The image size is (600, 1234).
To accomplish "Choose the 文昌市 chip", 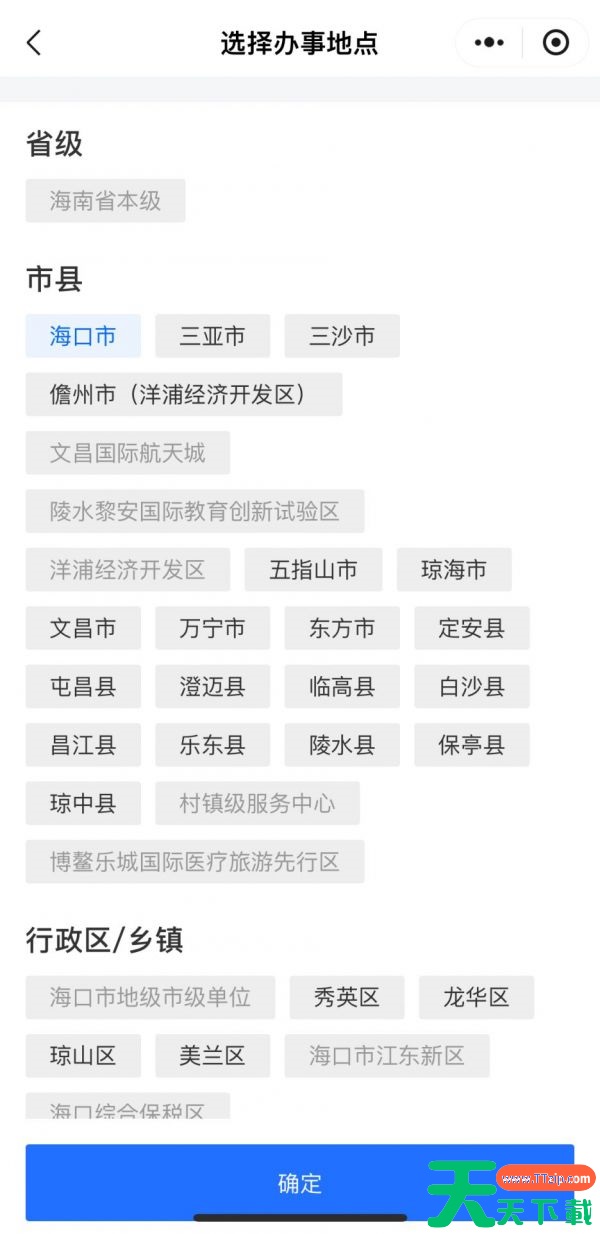I will coord(83,628).
